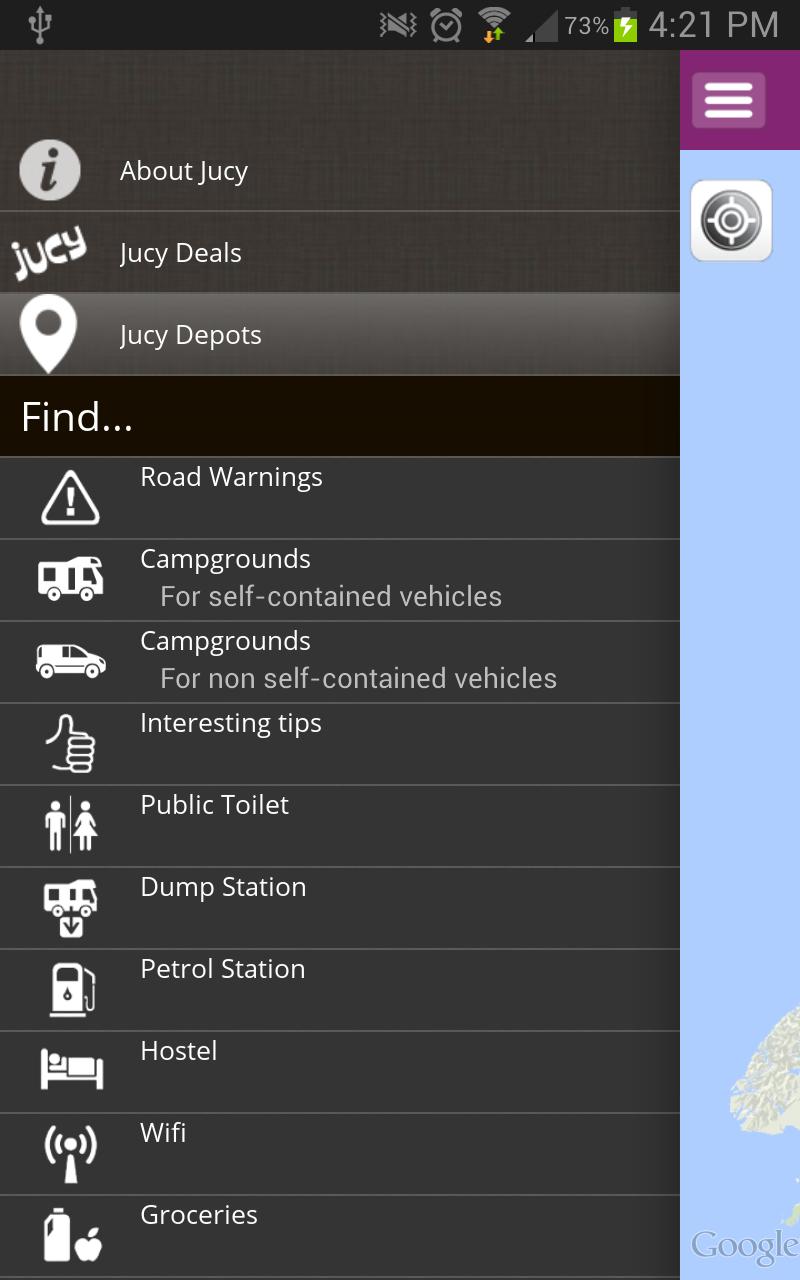Open About Jucy
The height and width of the screenshot is (1280, 800).
(339, 171)
